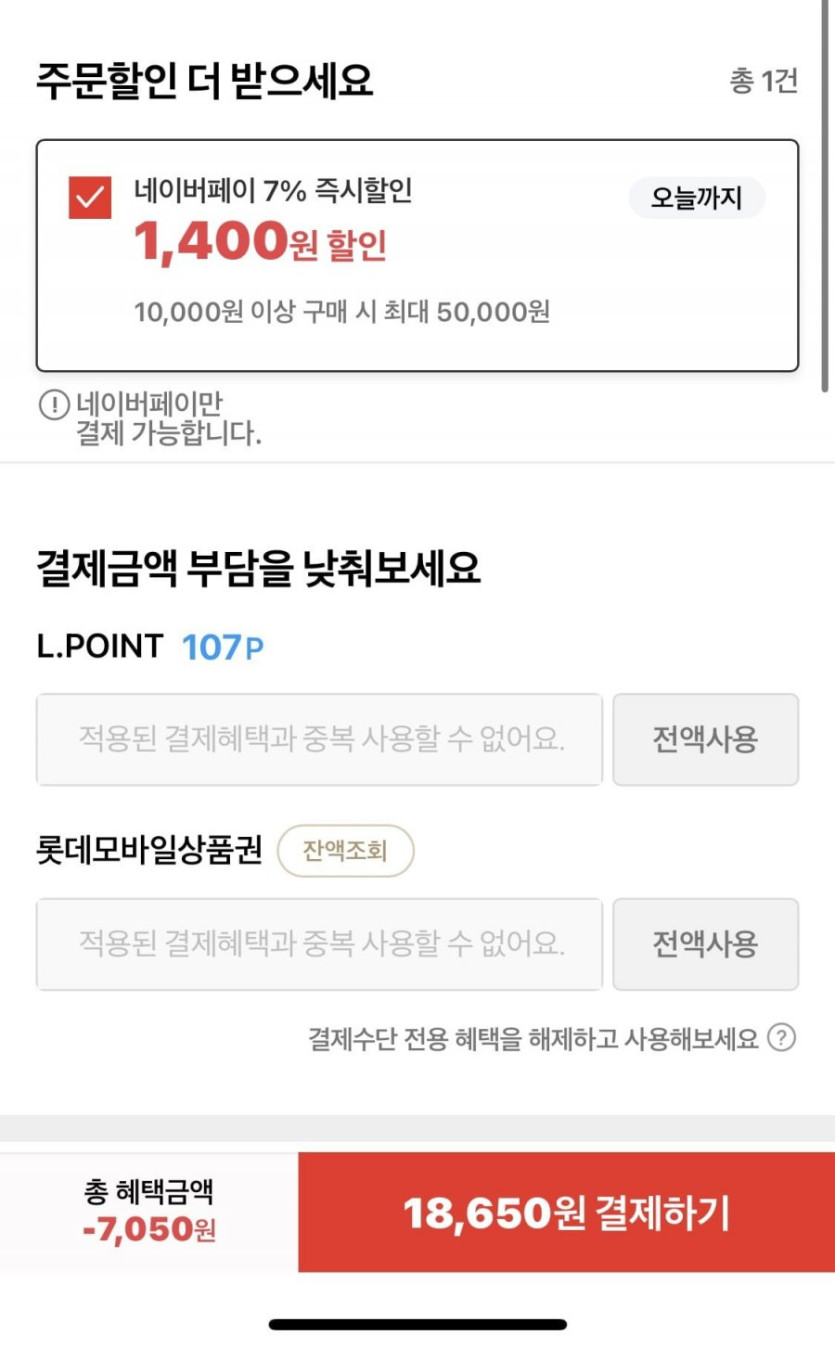Tap the 롯데모바일상품권 amount input field
Viewport: 835px width, 1348px height.
pyautogui.click(x=319, y=944)
